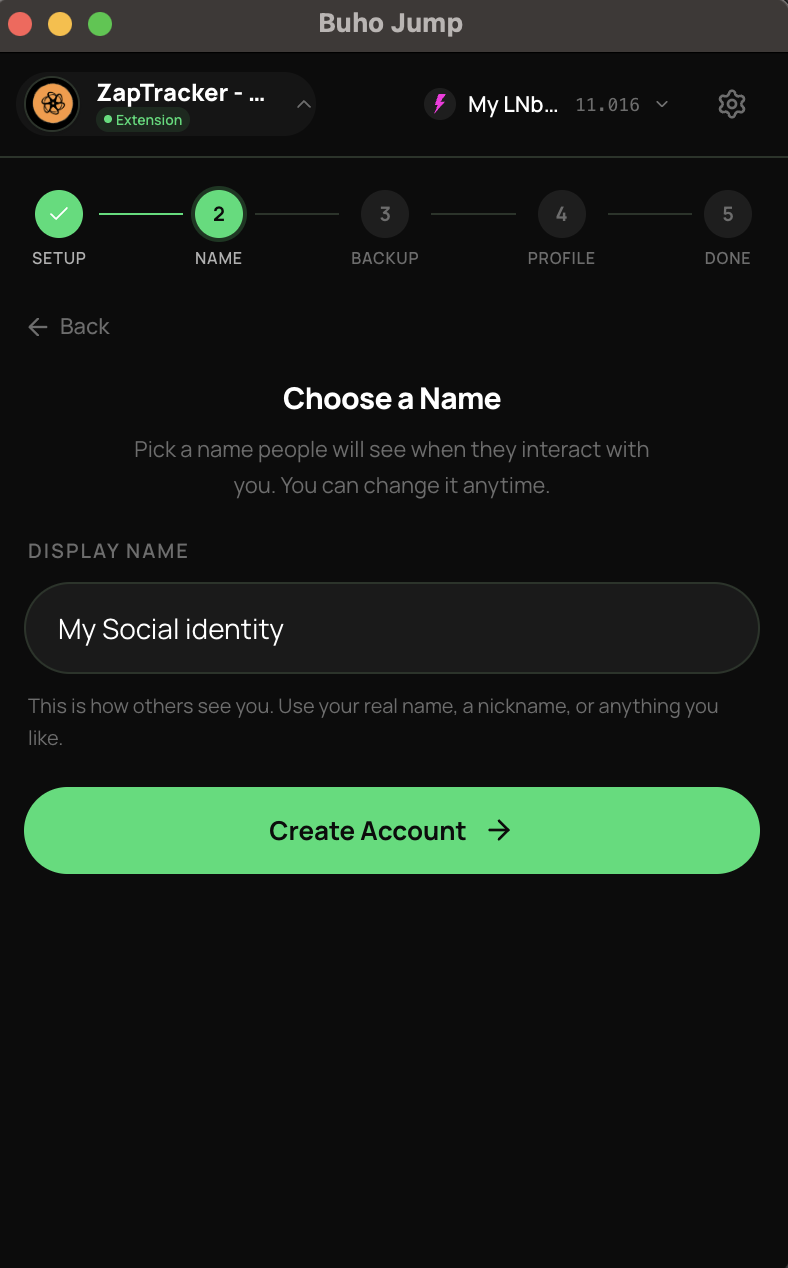The width and height of the screenshot is (788, 1268).
Task: Click the wizard progress line between NAME and BACKUP
Action: pyautogui.click(x=297, y=213)
